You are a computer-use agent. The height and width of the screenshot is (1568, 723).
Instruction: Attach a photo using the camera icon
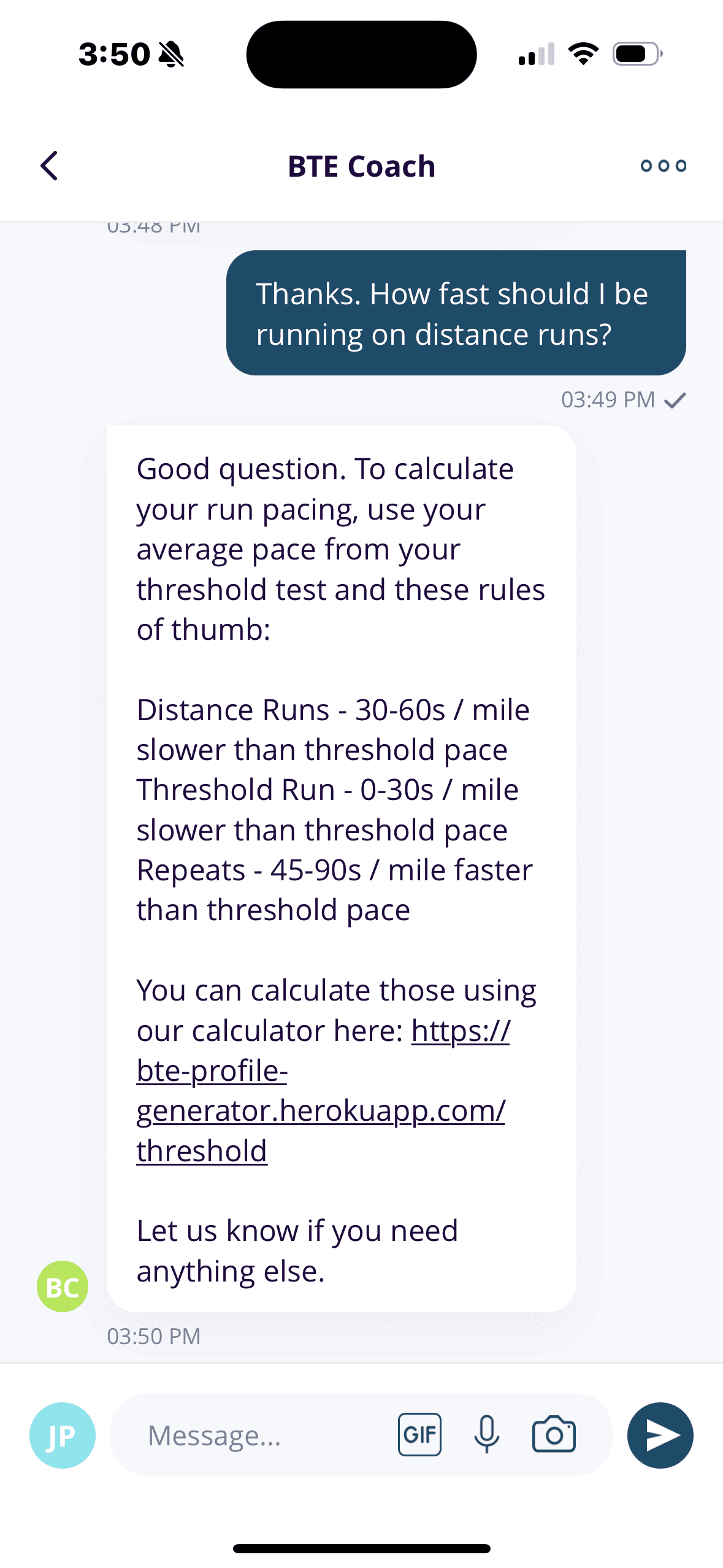coord(554,1435)
